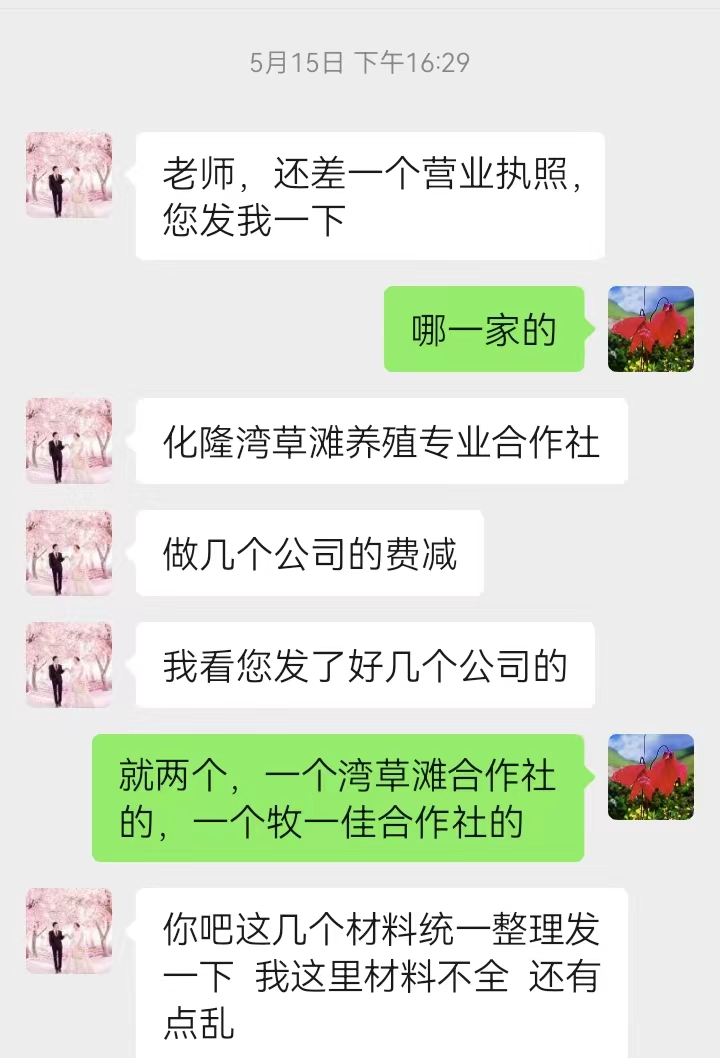Viewport: 720px width, 1058px height.
Task: Open the avatar beside 你吧这几个材料统一整理 message
Action: click(69, 931)
